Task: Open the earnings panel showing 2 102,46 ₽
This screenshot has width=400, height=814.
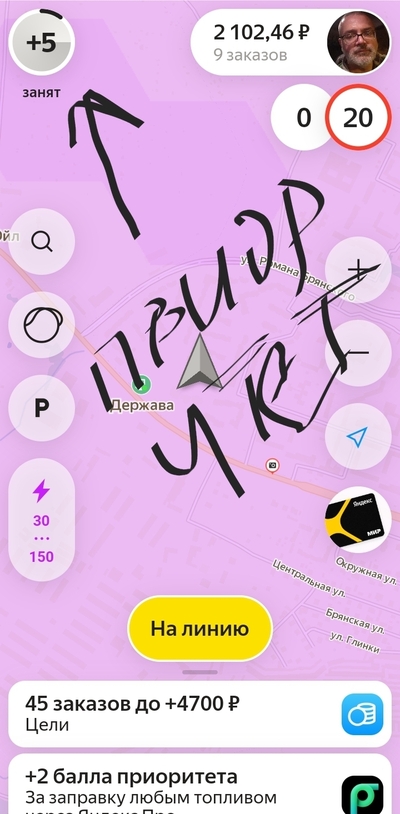Action: tap(259, 43)
